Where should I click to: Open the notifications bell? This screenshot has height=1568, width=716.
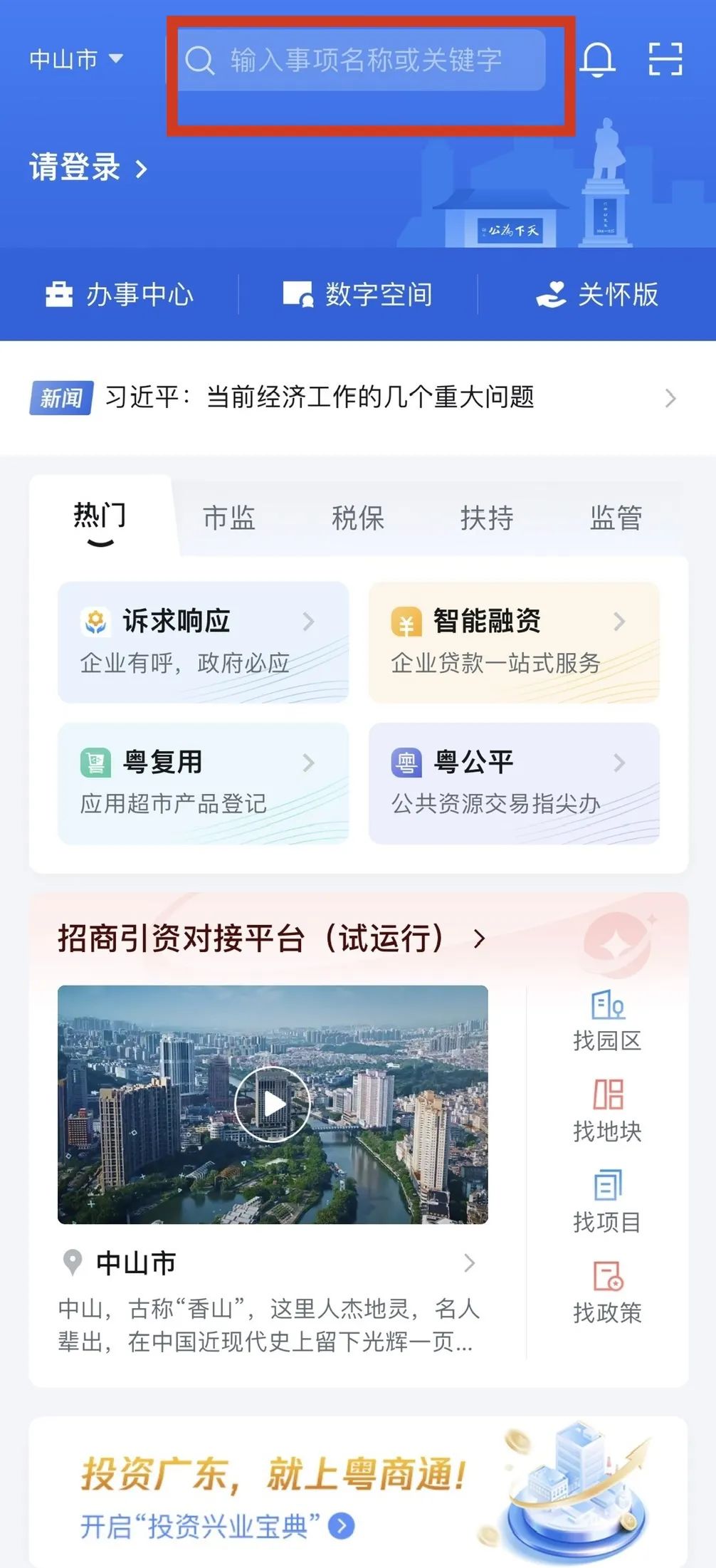point(597,59)
